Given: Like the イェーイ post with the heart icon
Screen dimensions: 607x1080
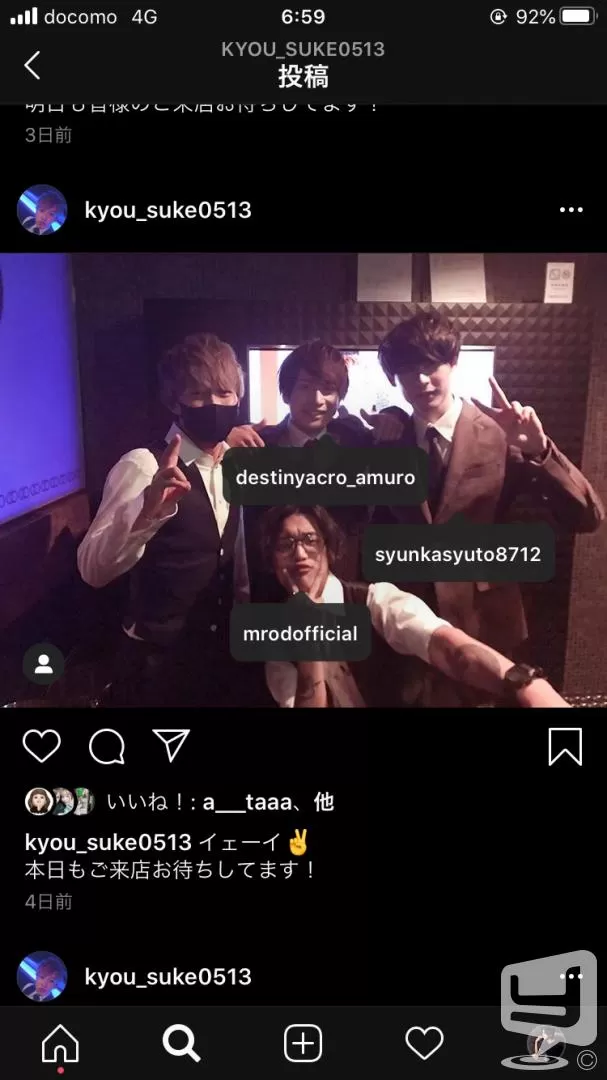Looking at the screenshot, I should [41, 746].
